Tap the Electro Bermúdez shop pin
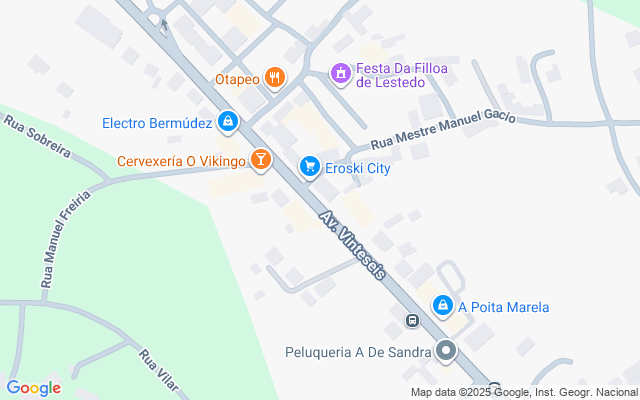640x400 pixels. click(228, 122)
